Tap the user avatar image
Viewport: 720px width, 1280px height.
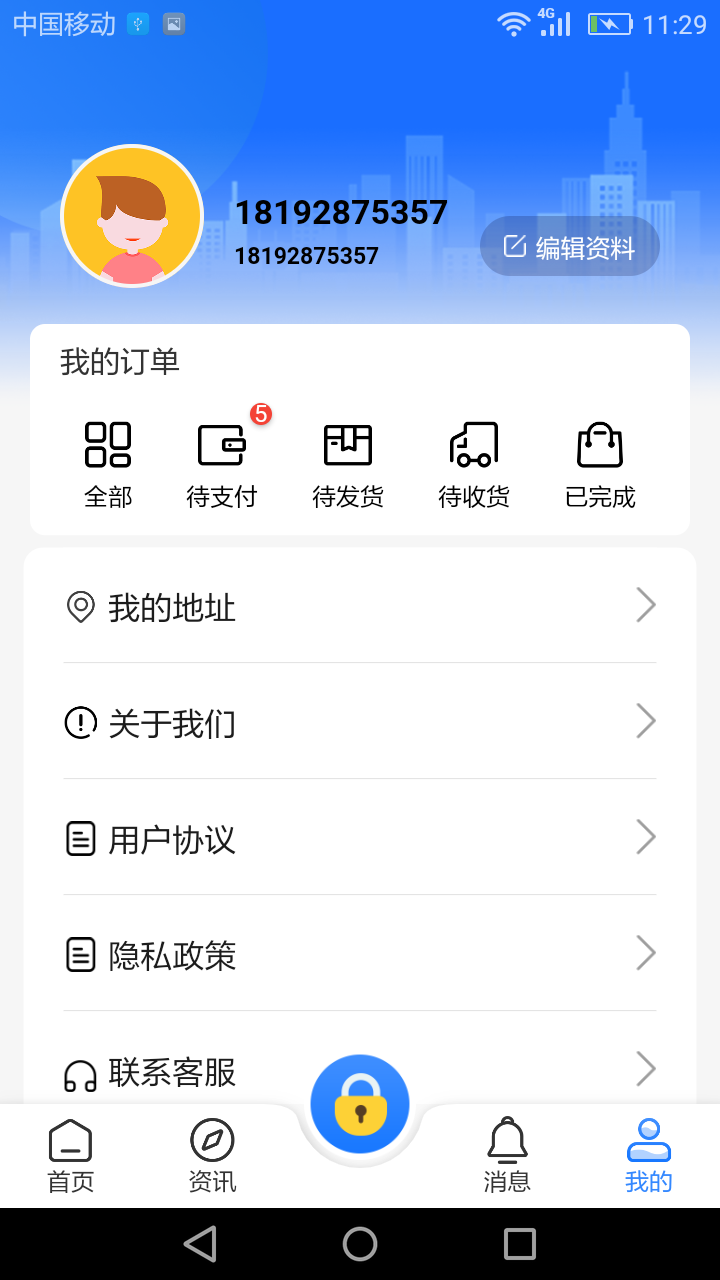131,216
